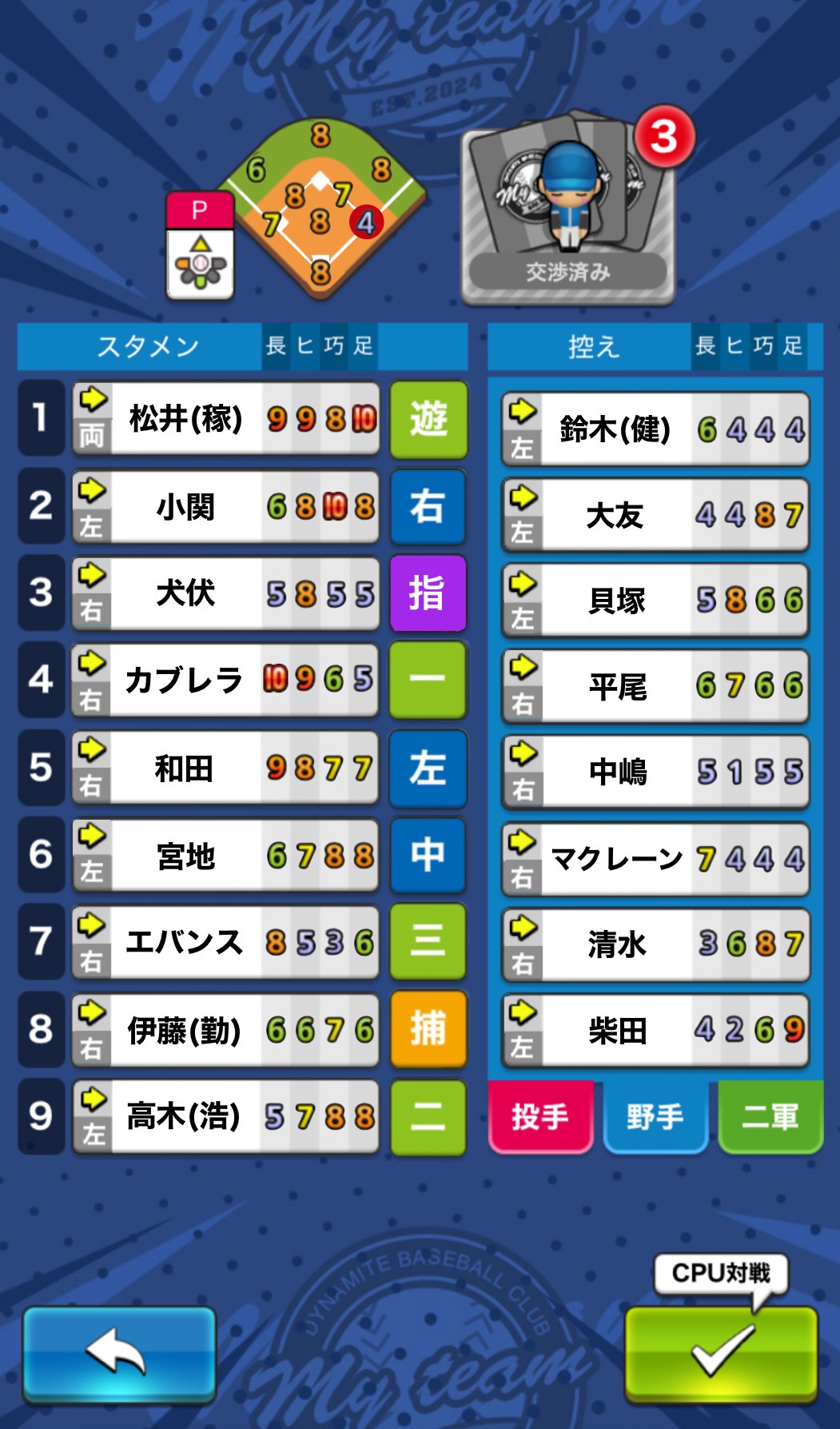This screenshot has width=840, height=1429.
Task: Switch to the 野手 tab
Action: 655,1116
